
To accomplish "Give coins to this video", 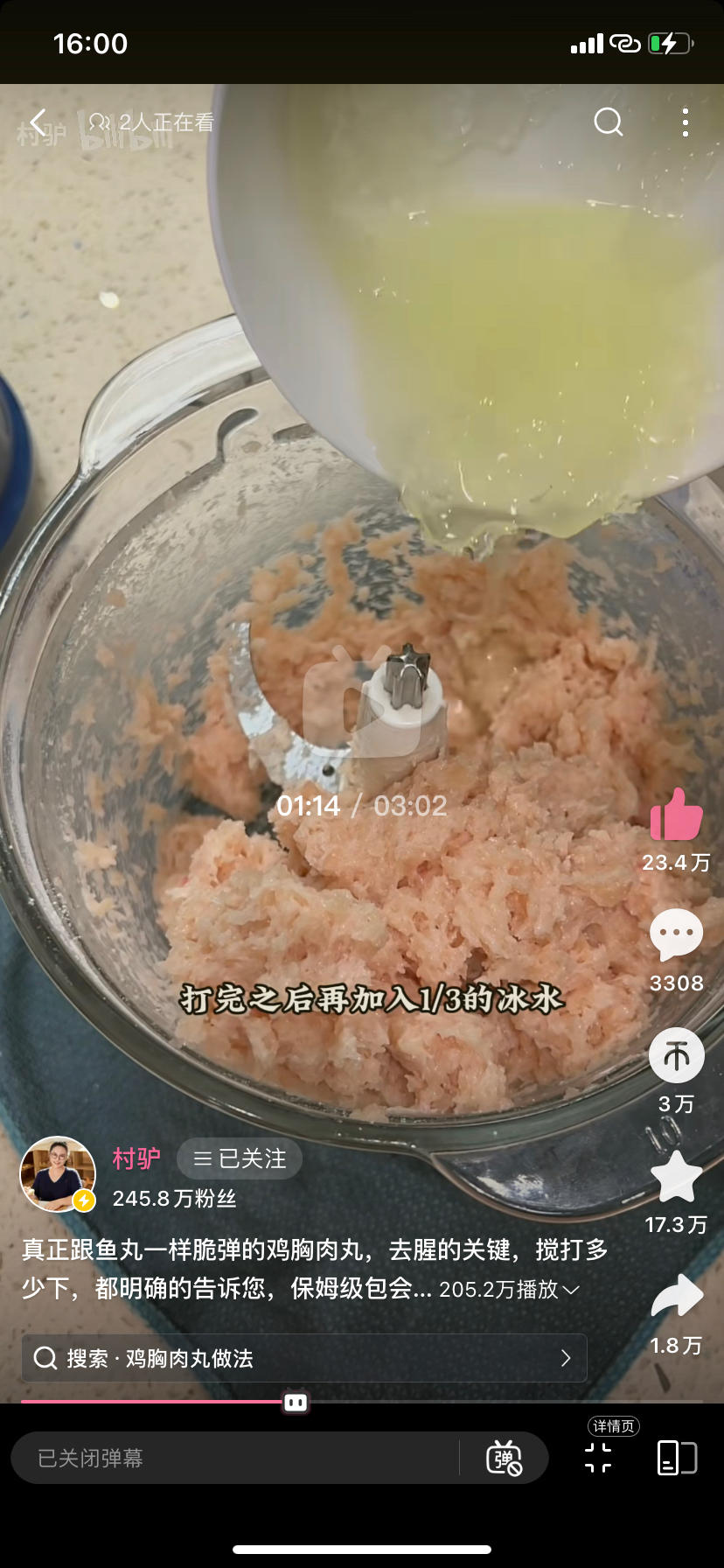I will [x=676, y=1056].
